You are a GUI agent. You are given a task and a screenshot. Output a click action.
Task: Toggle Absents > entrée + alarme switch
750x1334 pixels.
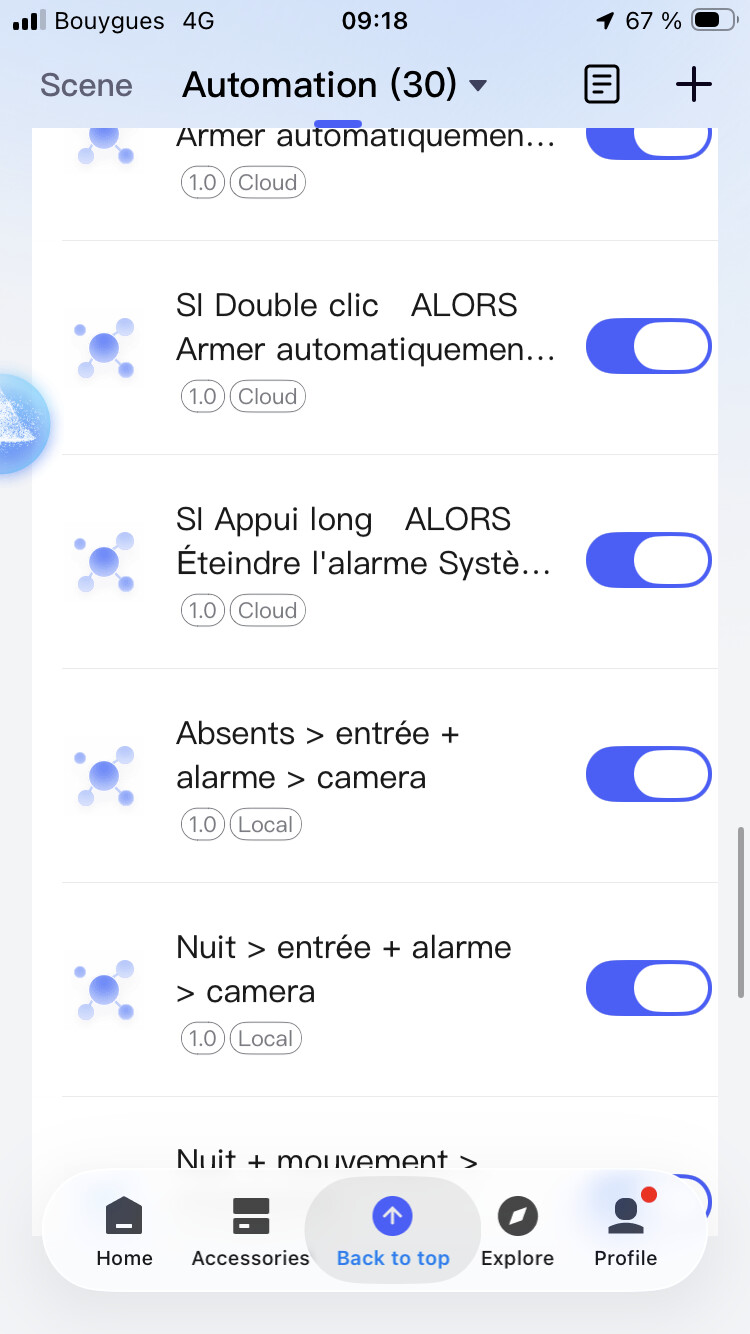pyautogui.click(x=648, y=775)
